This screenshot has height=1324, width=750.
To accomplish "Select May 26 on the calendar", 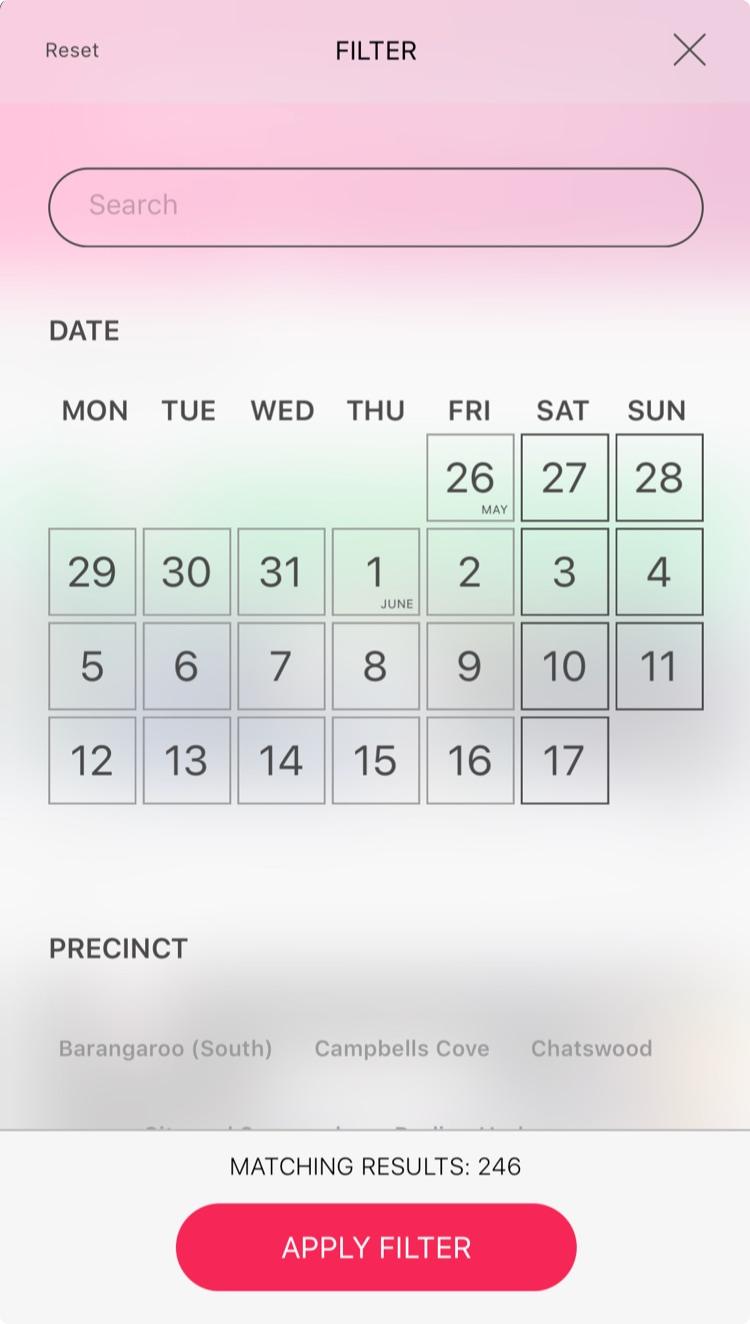I will [x=470, y=478].
